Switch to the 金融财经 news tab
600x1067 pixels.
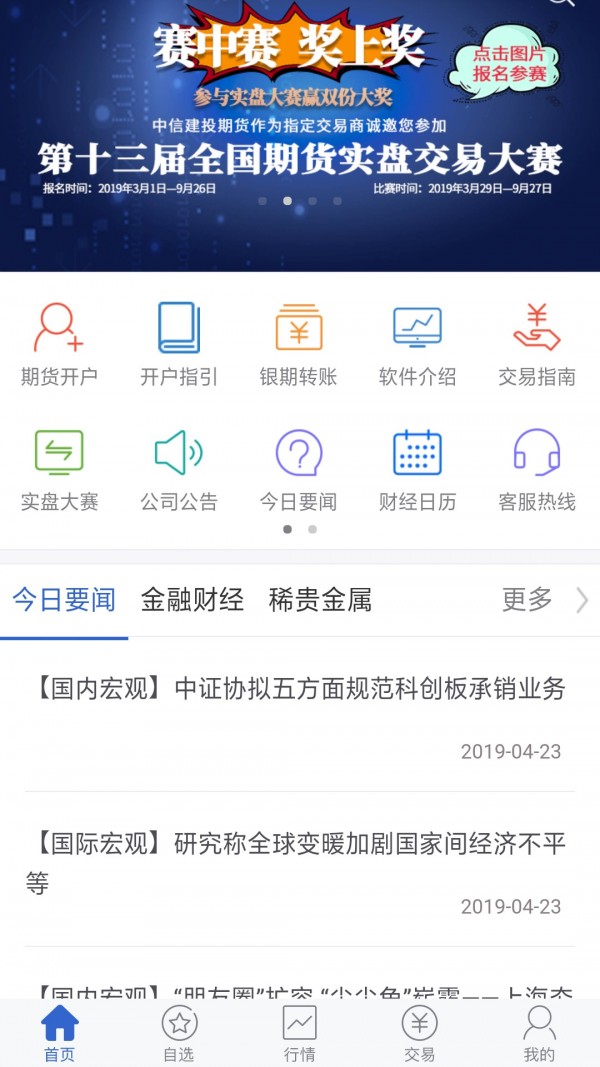(192, 600)
